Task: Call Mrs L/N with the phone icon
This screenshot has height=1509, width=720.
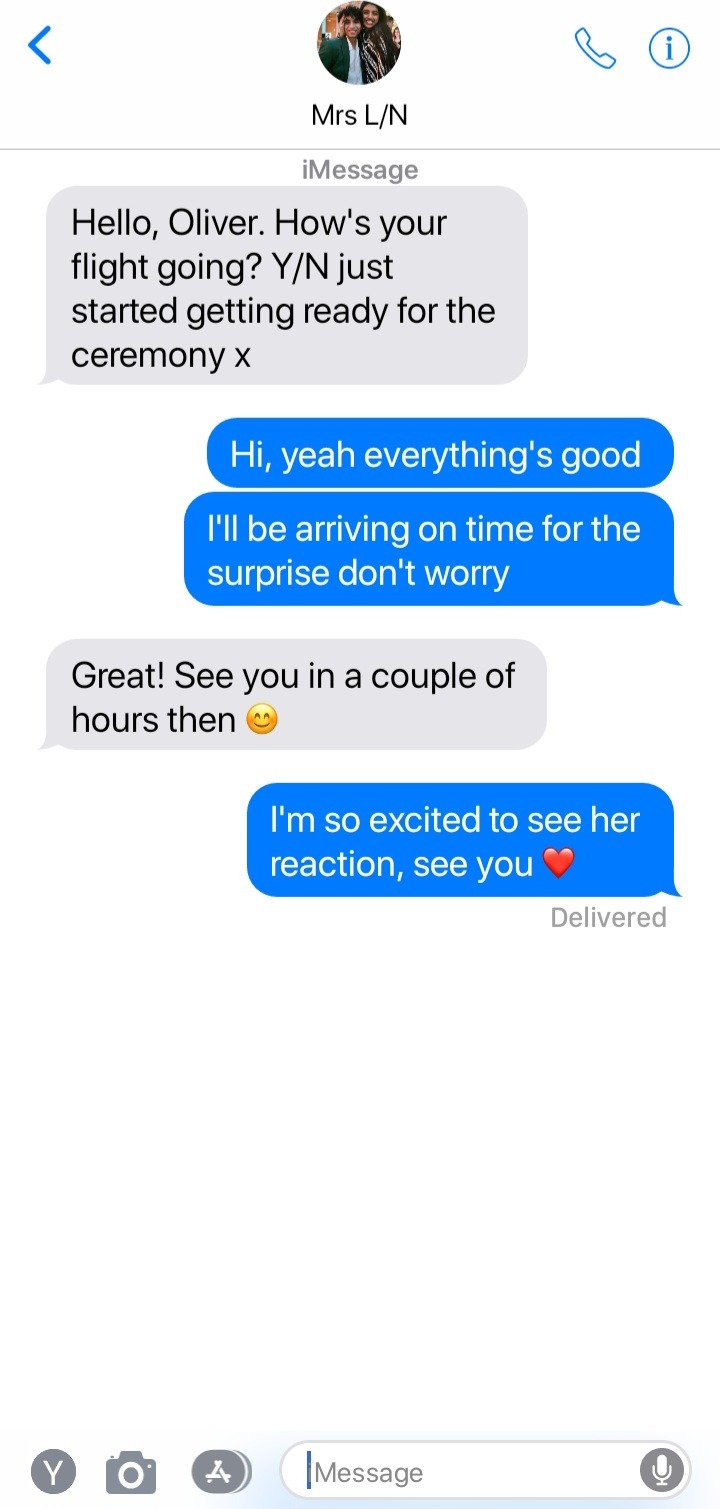Action: 594,47
